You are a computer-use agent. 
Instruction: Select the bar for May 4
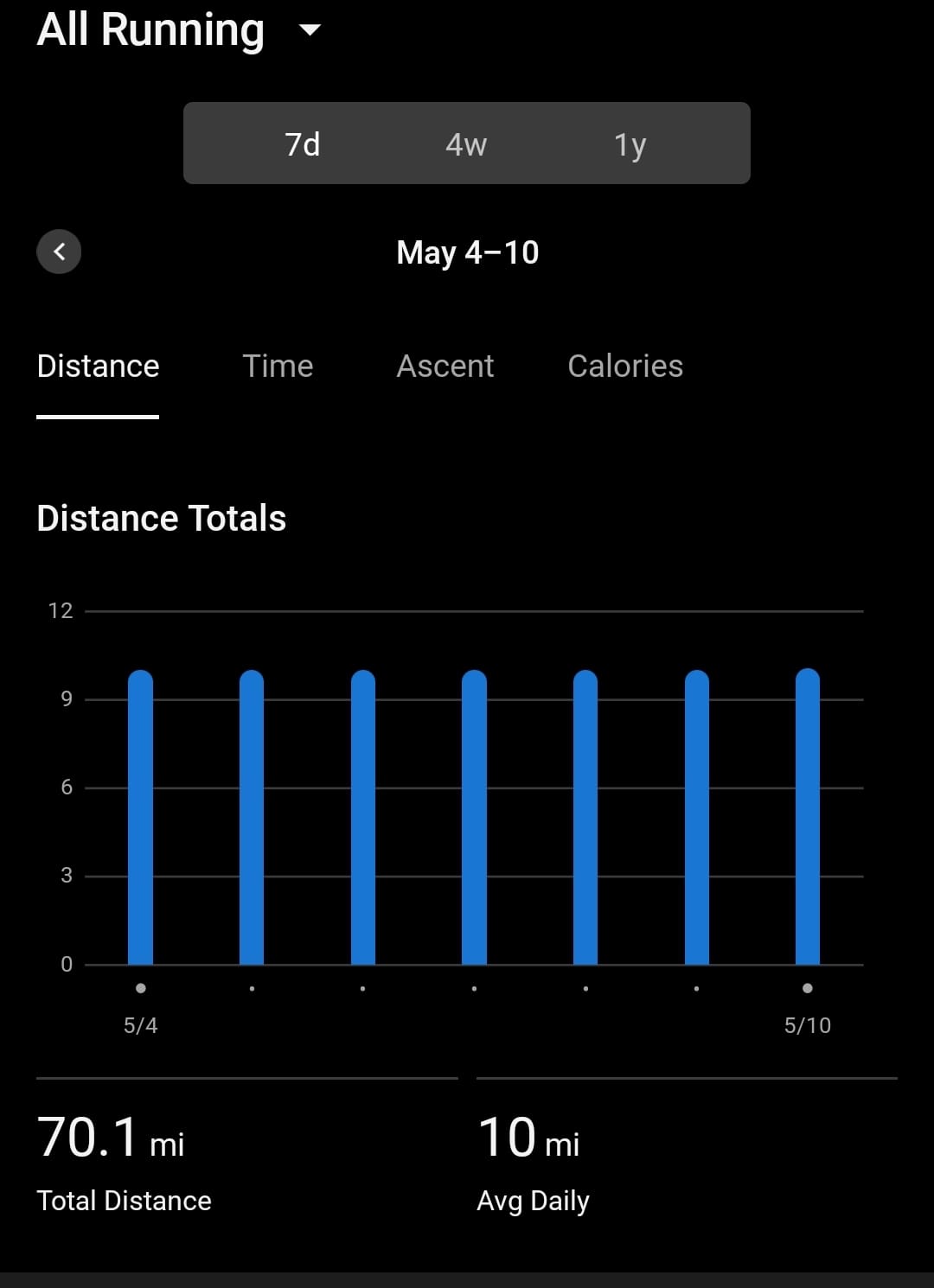click(x=141, y=821)
